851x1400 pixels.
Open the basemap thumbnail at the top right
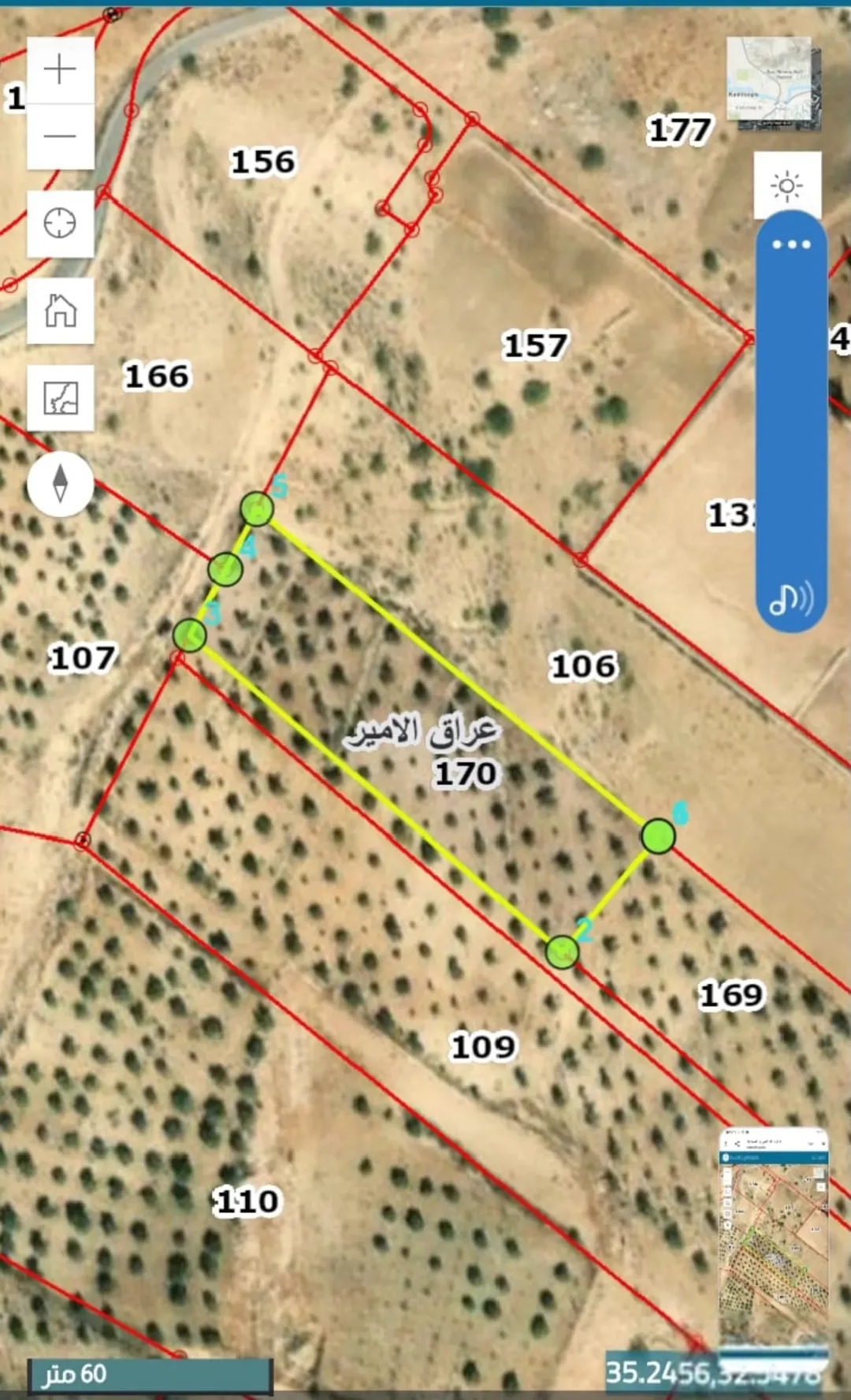click(x=773, y=84)
